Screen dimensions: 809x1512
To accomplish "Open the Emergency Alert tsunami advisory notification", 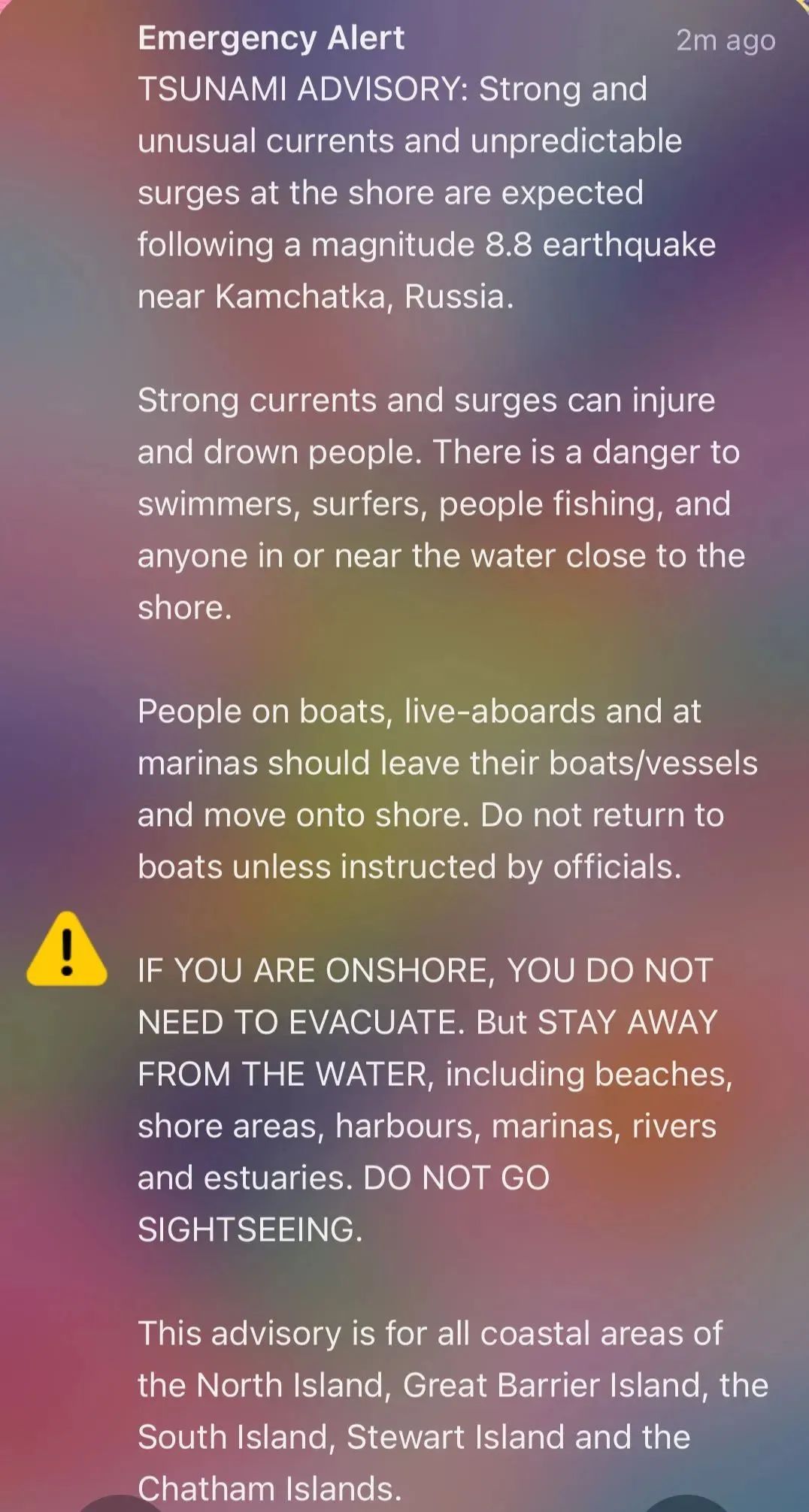I will (x=404, y=756).
